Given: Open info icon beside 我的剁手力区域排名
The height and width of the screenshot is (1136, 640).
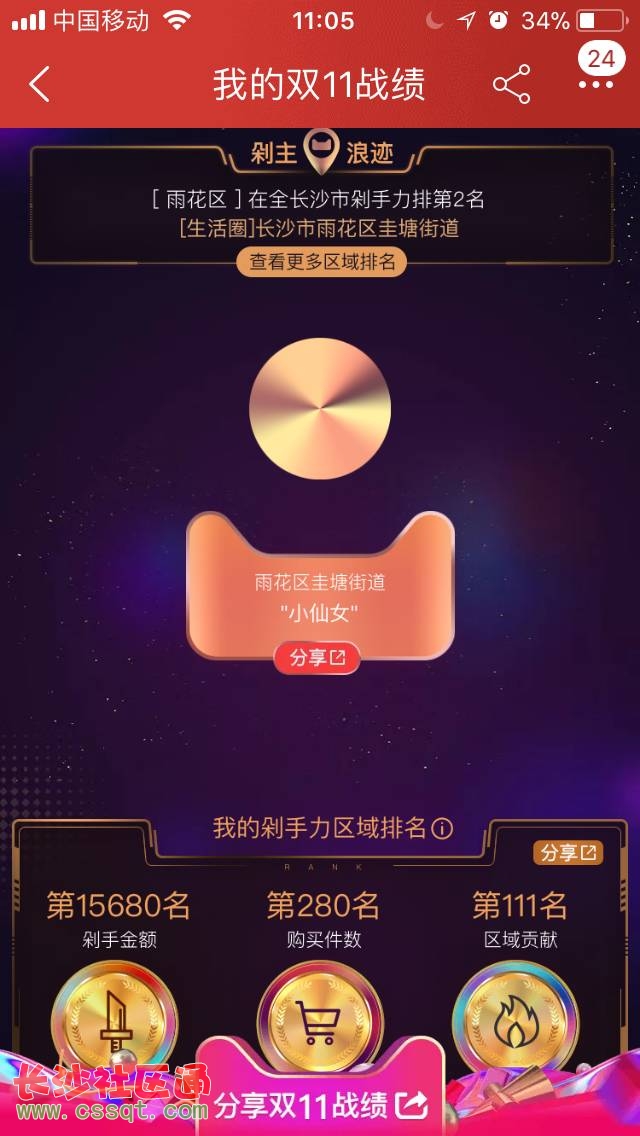Looking at the screenshot, I should tap(442, 829).
